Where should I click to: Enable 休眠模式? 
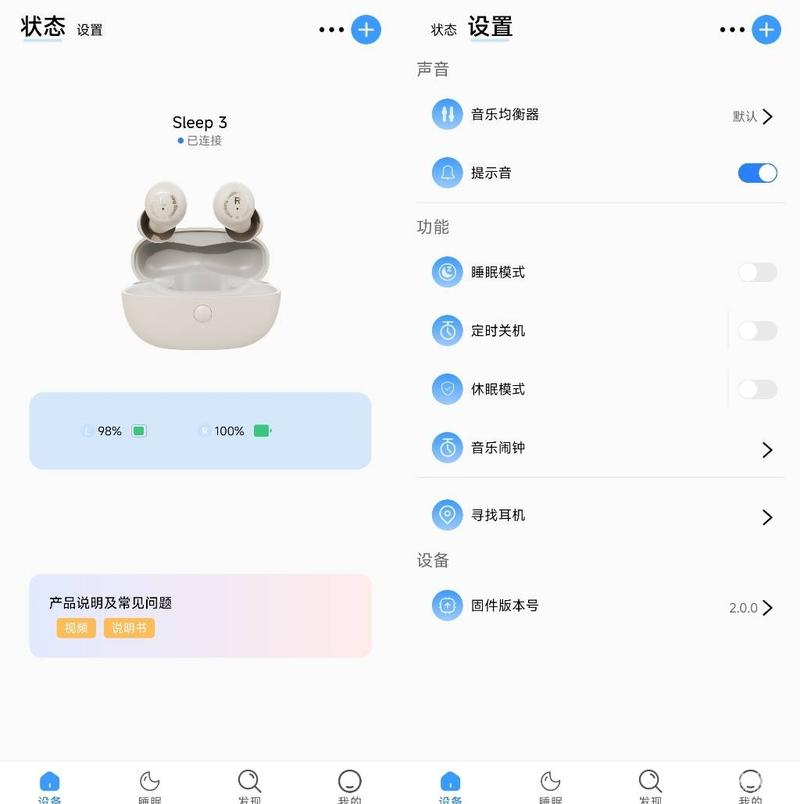click(757, 389)
